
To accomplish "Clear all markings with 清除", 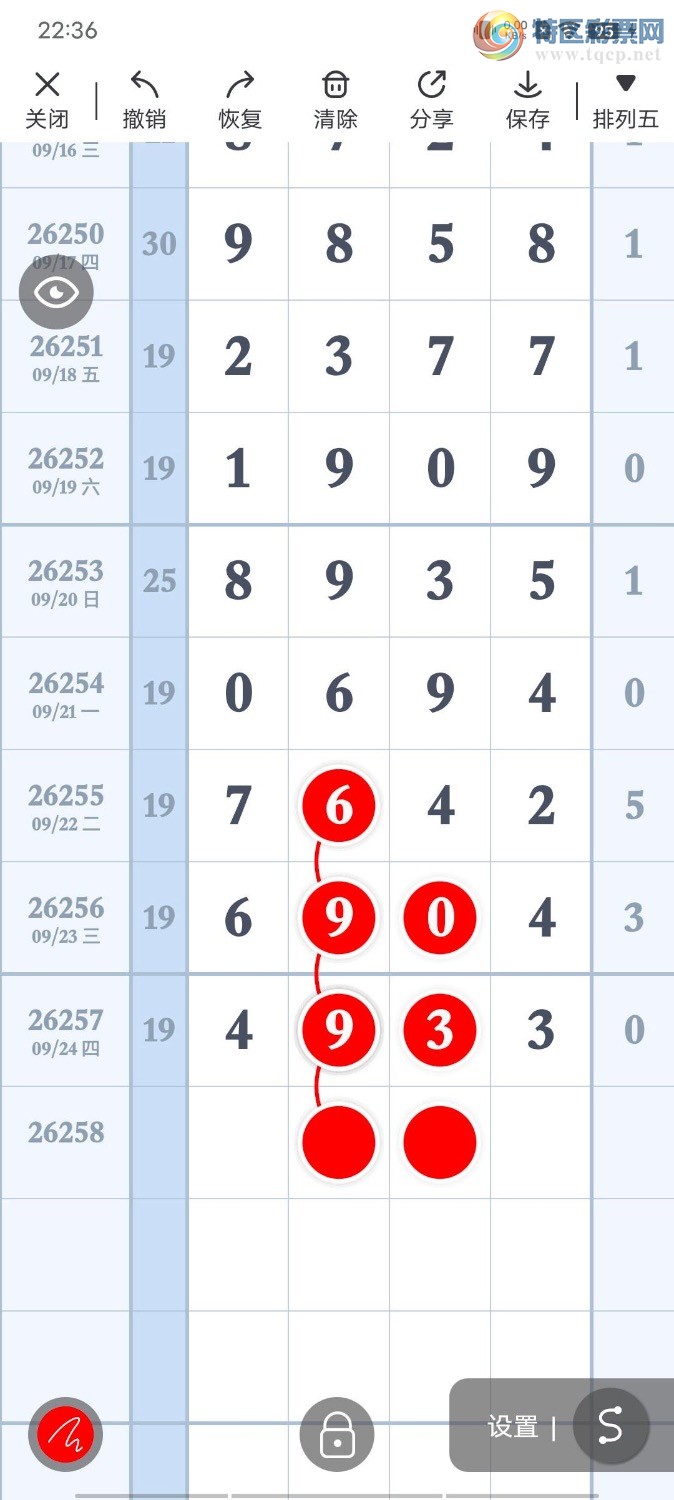I will (336, 100).
